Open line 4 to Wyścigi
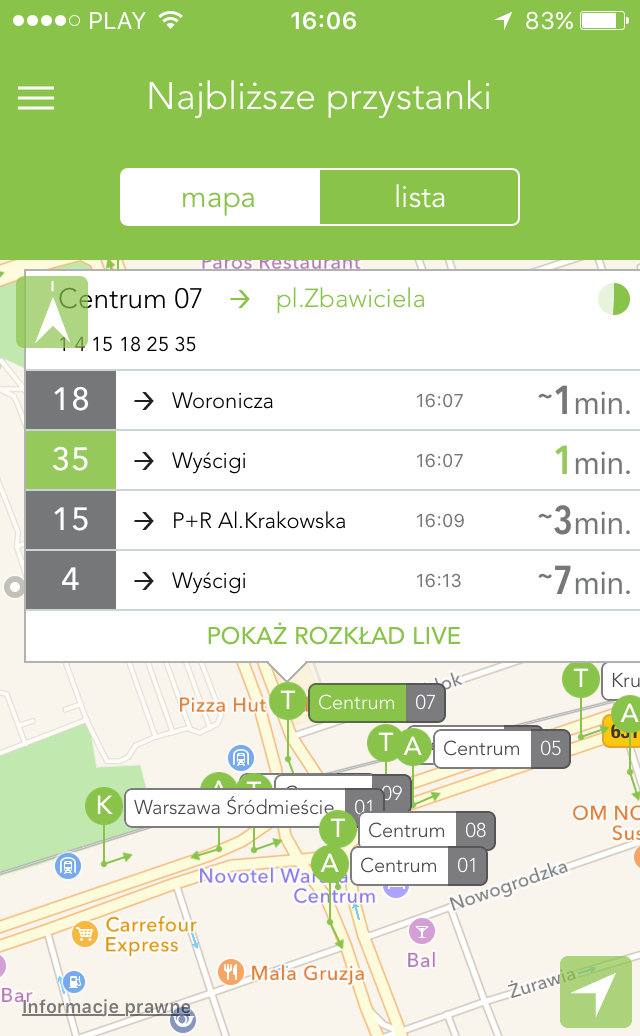Screen dimensions: 640x1036 click(332, 580)
